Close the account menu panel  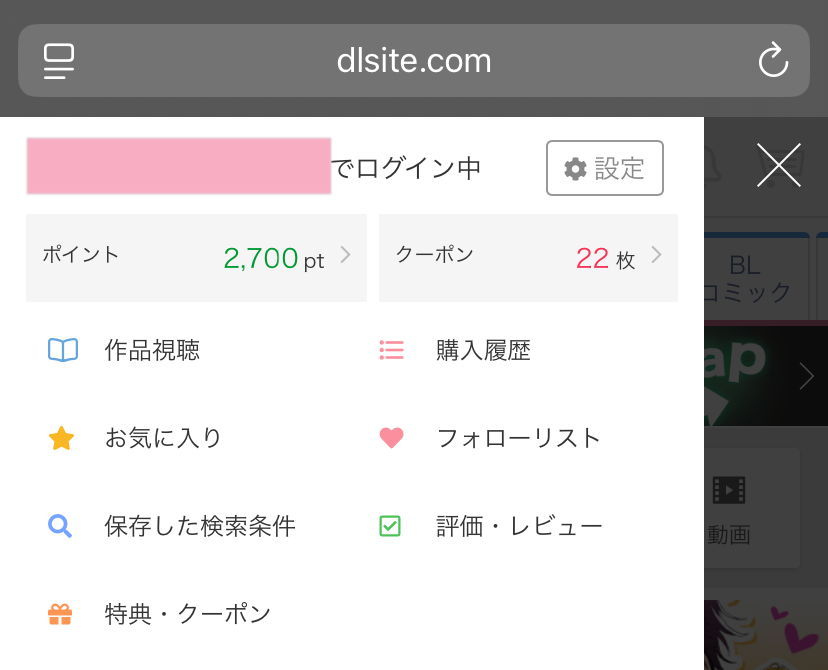coord(778,165)
